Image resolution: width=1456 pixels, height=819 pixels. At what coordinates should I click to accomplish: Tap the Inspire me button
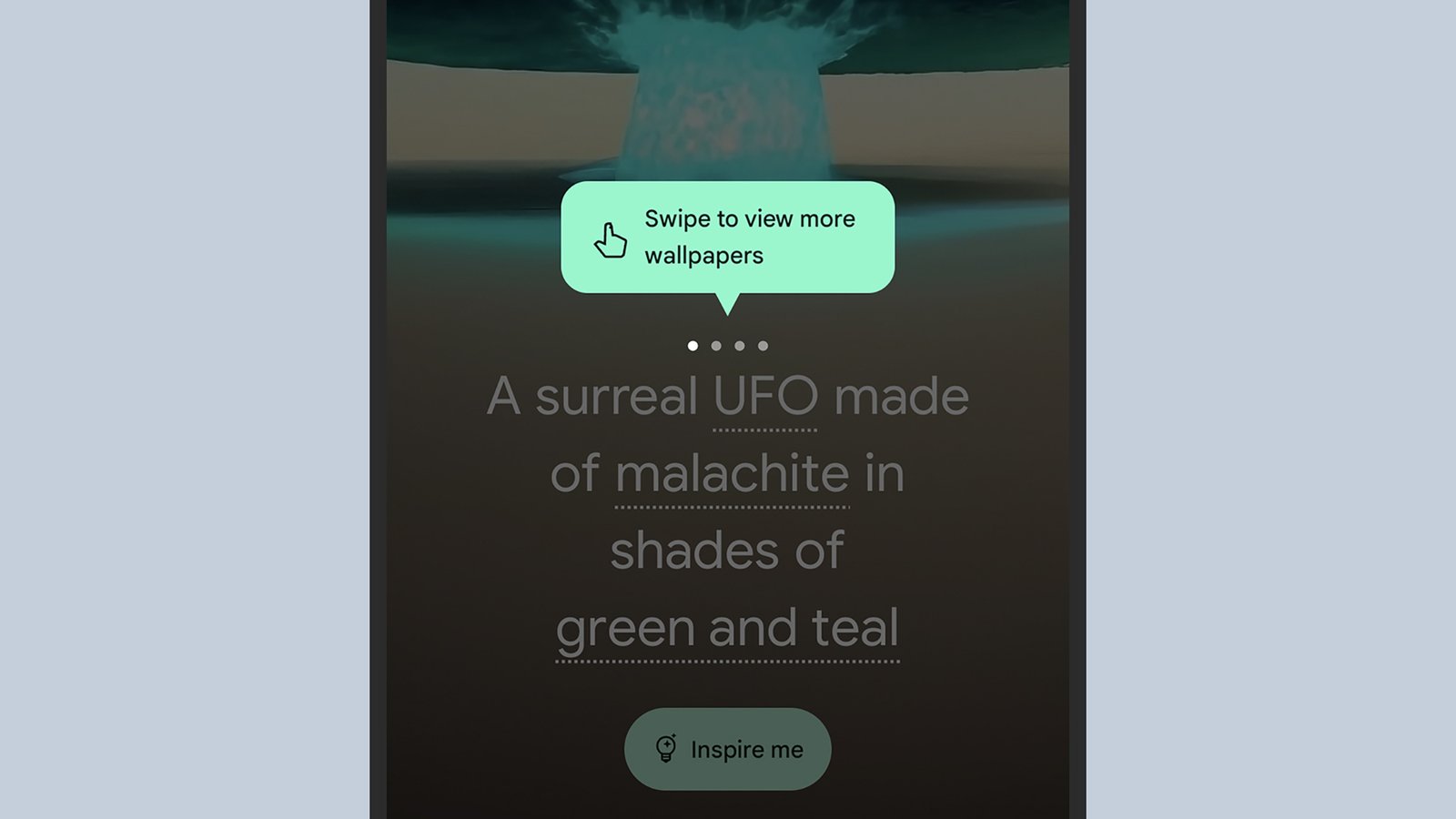727,749
